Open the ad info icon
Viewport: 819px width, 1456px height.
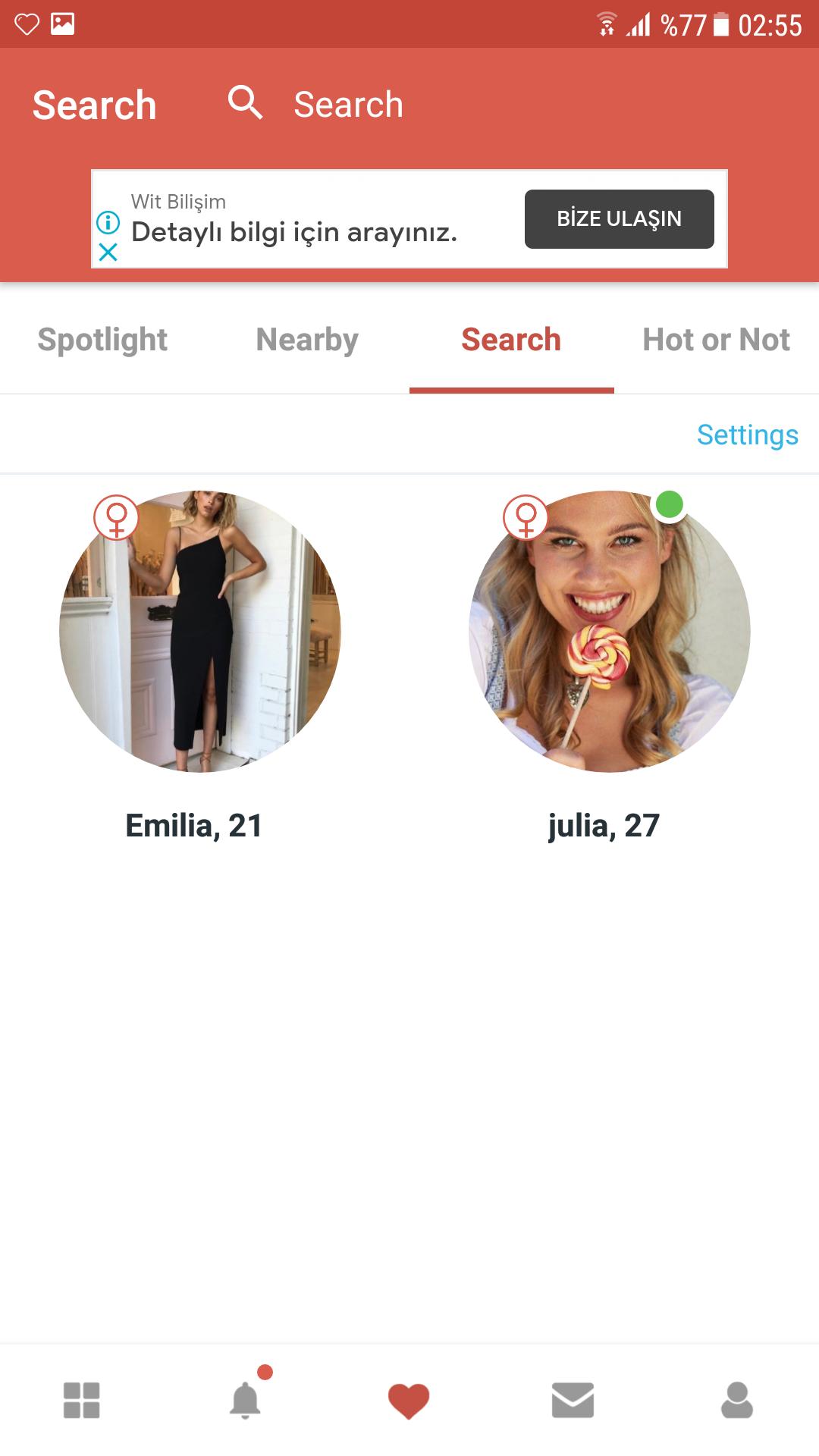(x=108, y=222)
